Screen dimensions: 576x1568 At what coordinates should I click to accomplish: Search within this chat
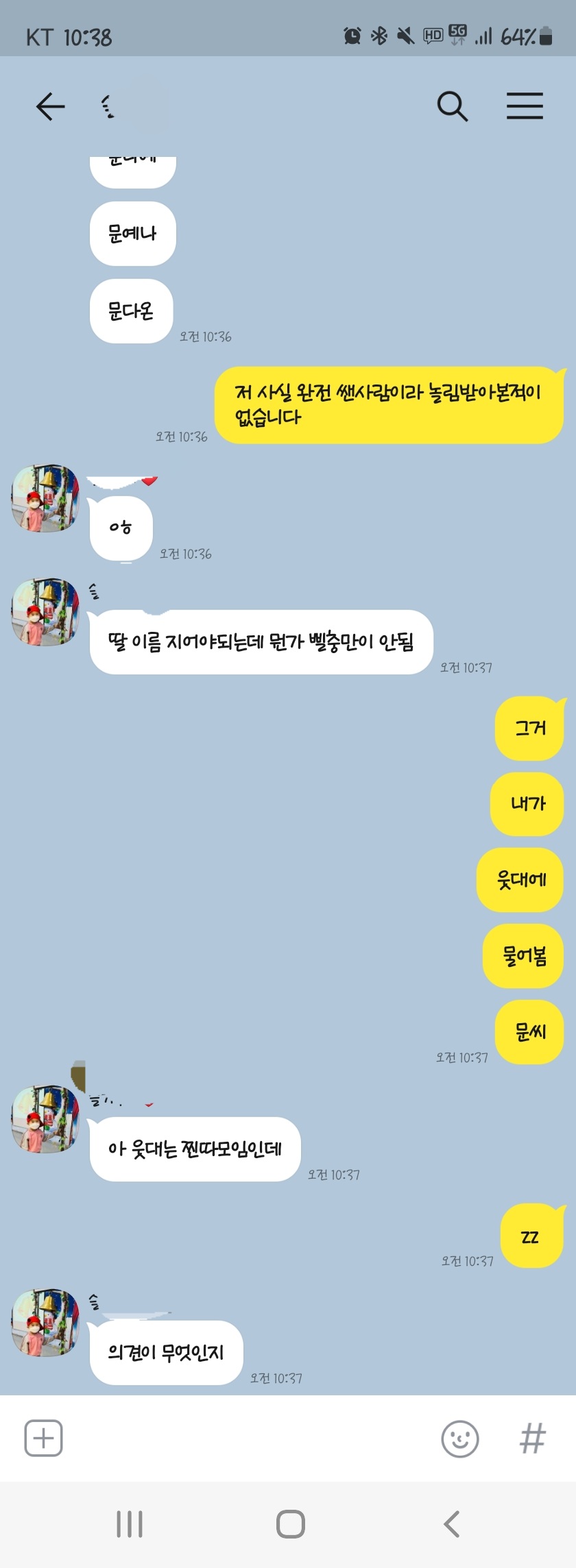coord(452,107)
